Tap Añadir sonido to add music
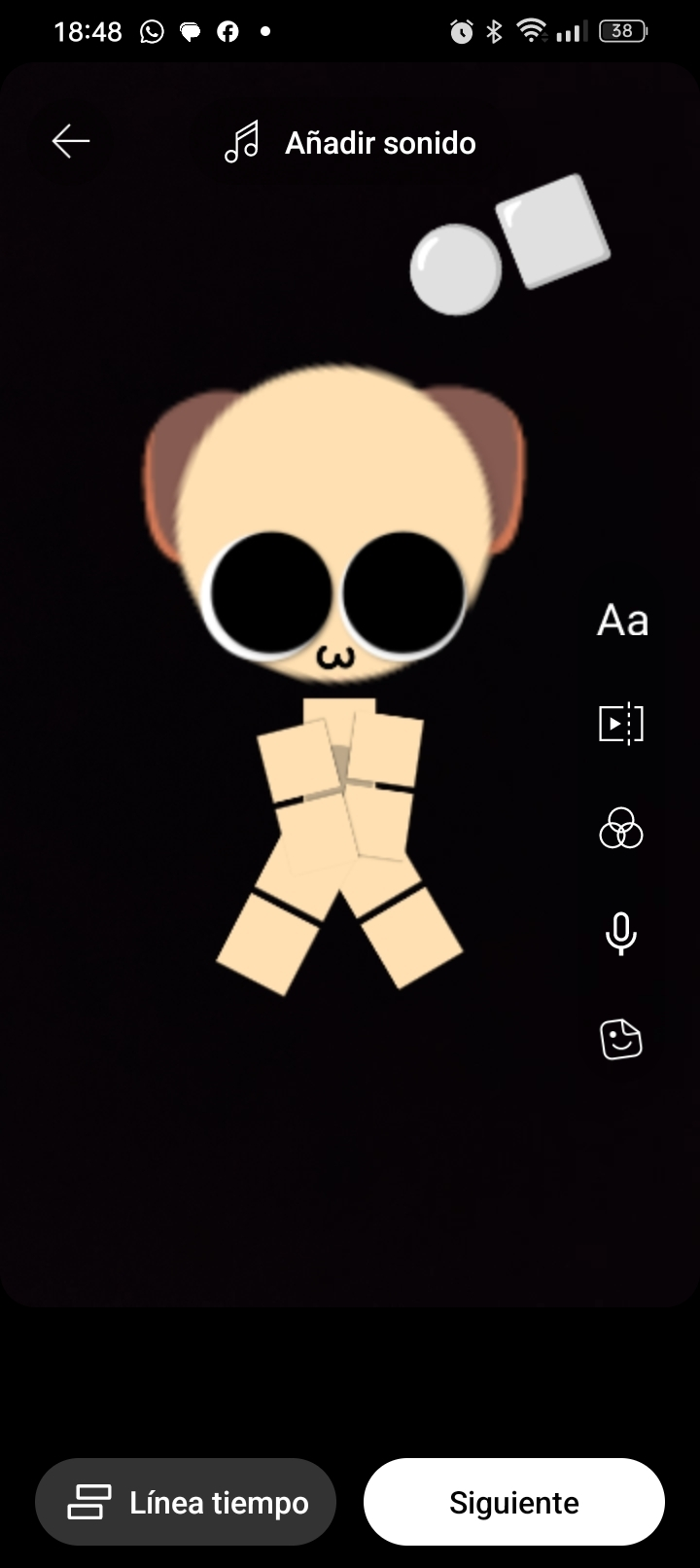The width and height of the screenshot is (700, 1568). 351,143
